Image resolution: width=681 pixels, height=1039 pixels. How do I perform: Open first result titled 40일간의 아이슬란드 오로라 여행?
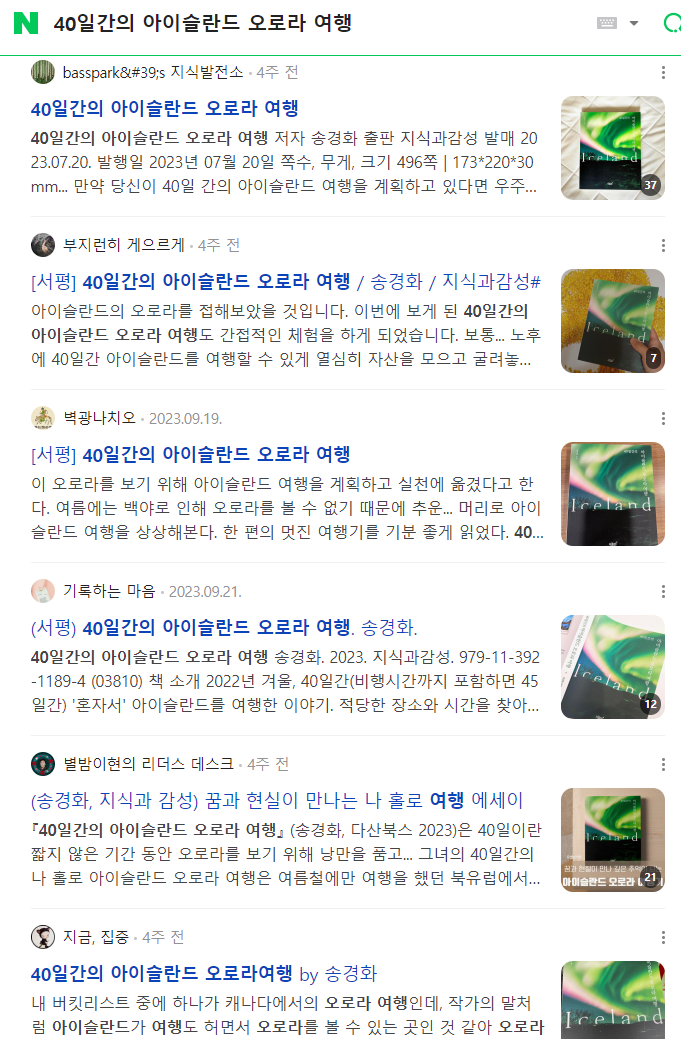pos(165,108)
